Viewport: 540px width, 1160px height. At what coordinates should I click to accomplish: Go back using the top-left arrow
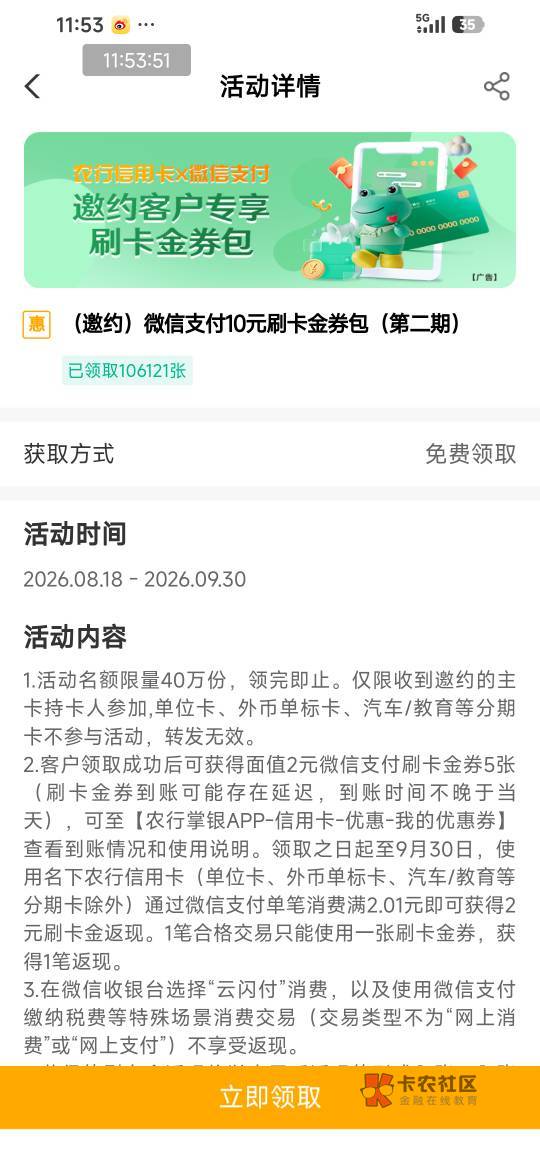(32, 87)
